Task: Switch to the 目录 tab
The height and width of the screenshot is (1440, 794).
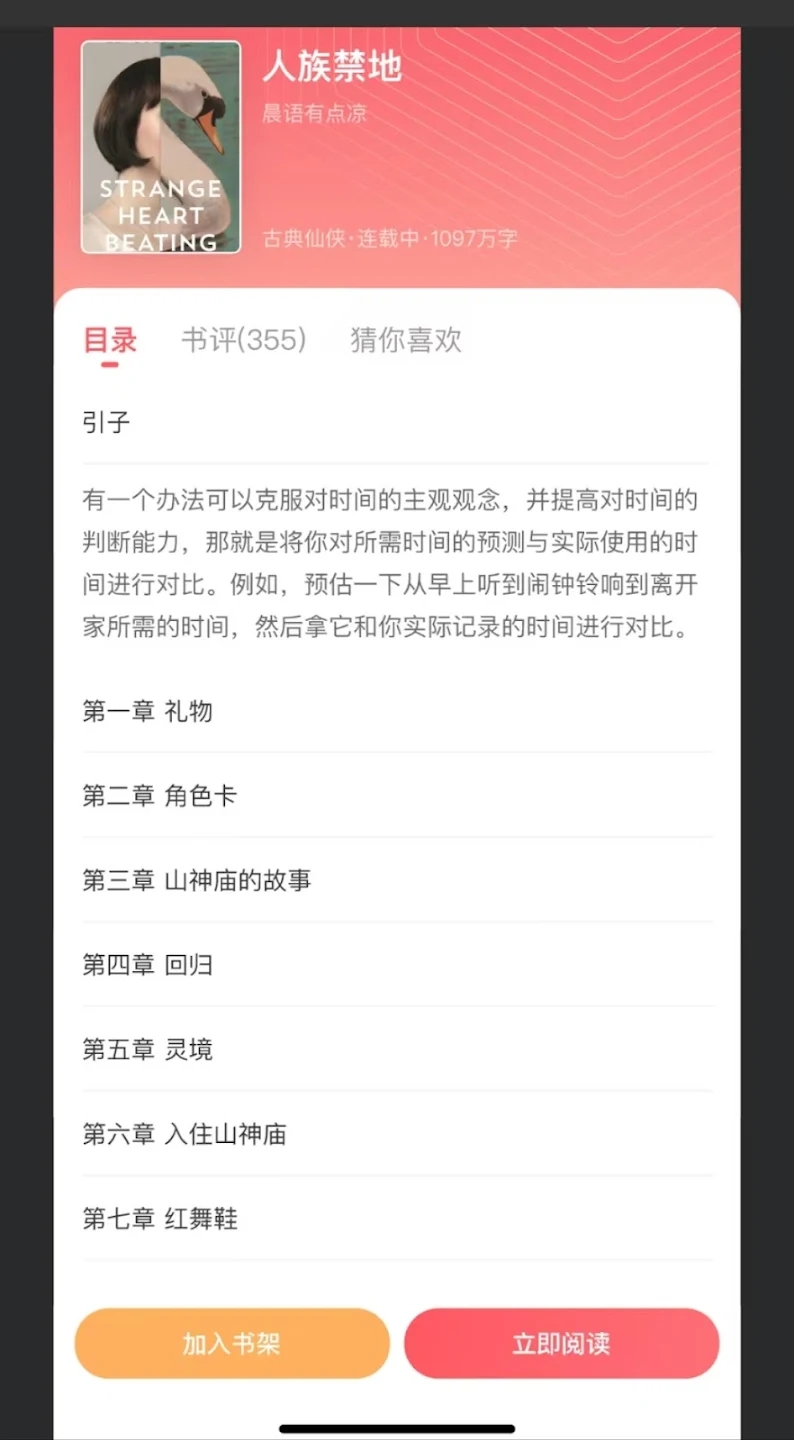Action: (109, 340)
